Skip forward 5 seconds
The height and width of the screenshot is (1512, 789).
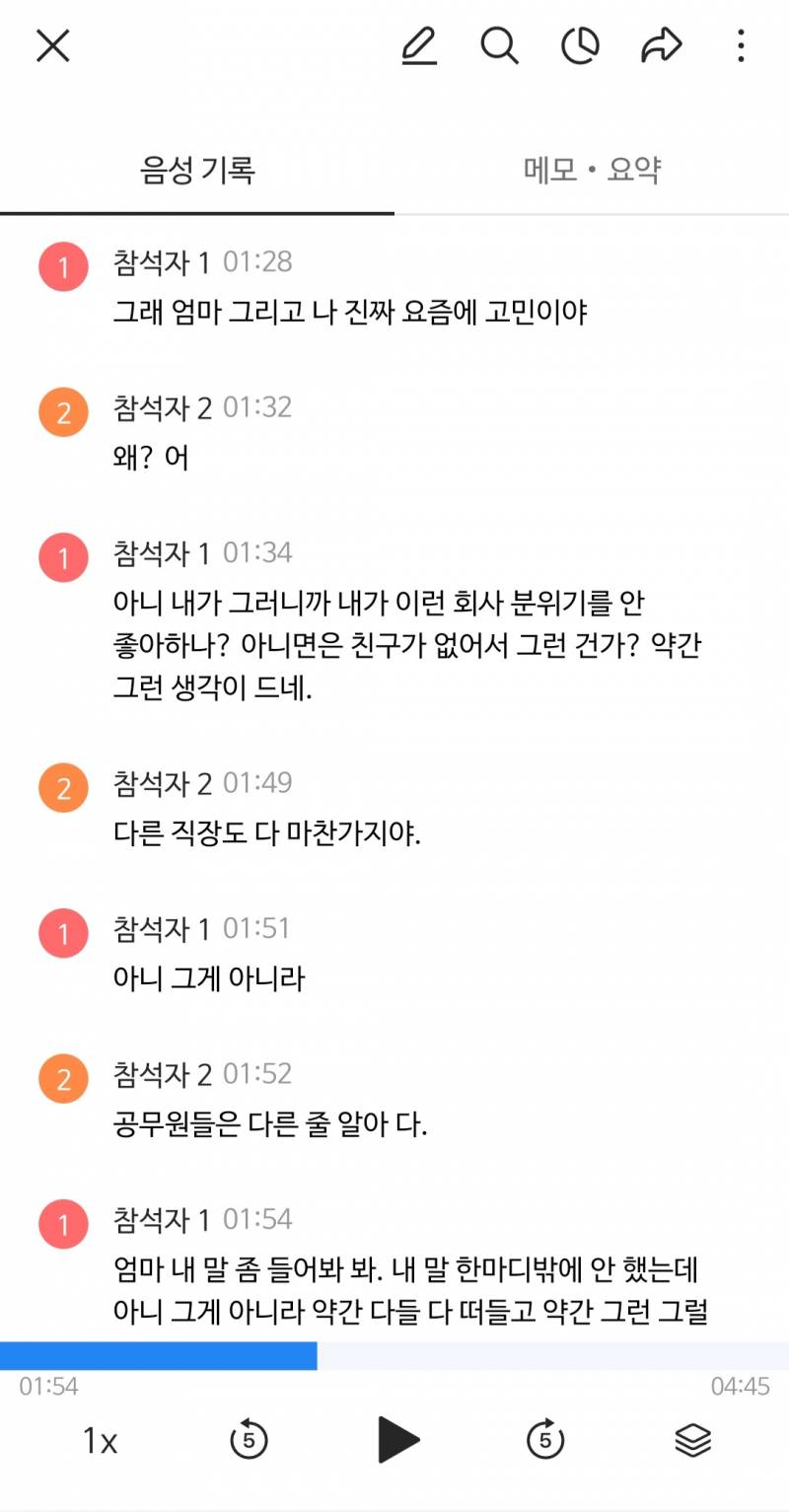click(x=545, y=1439)
